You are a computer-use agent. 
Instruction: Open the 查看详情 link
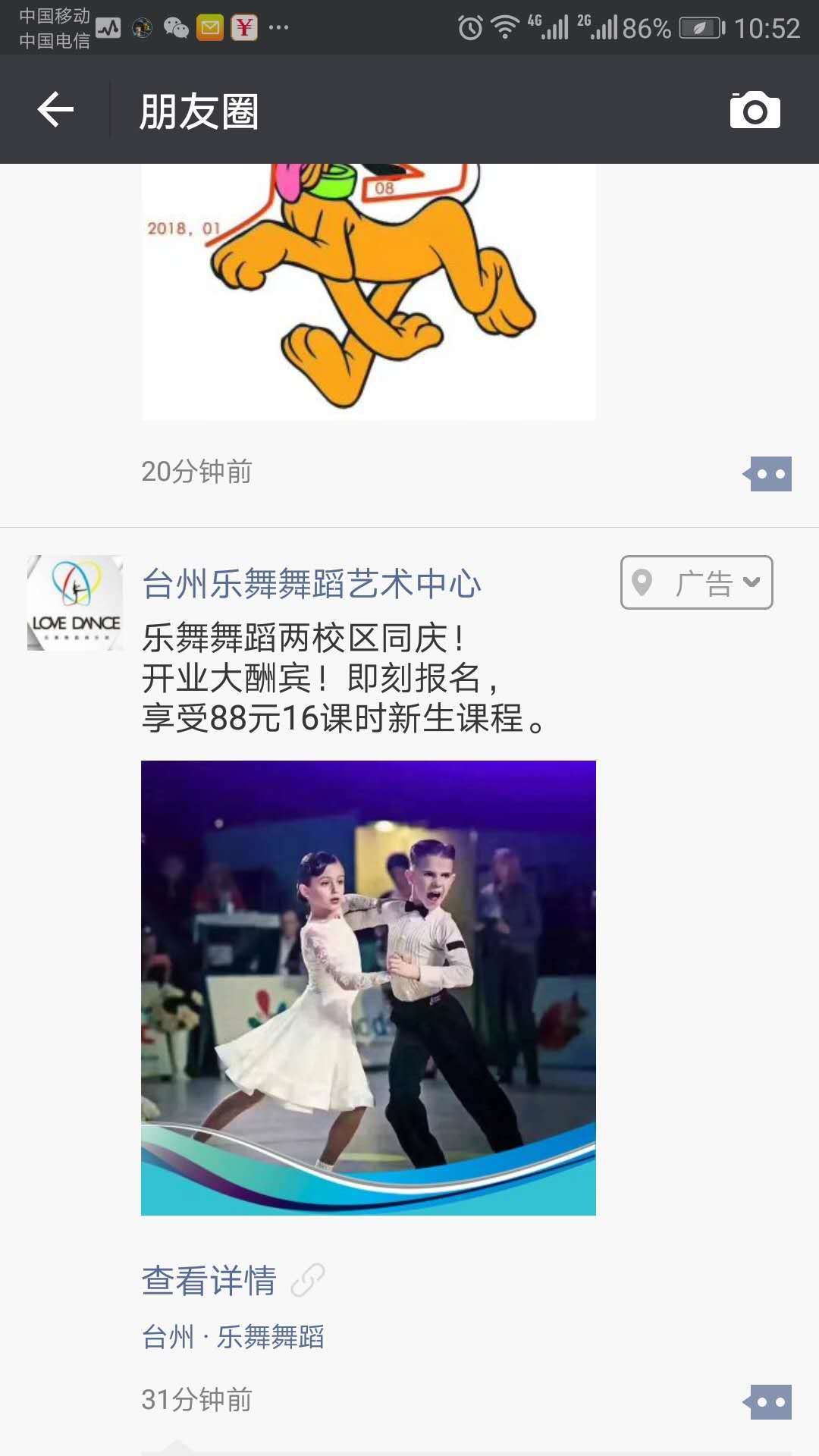210,1281
